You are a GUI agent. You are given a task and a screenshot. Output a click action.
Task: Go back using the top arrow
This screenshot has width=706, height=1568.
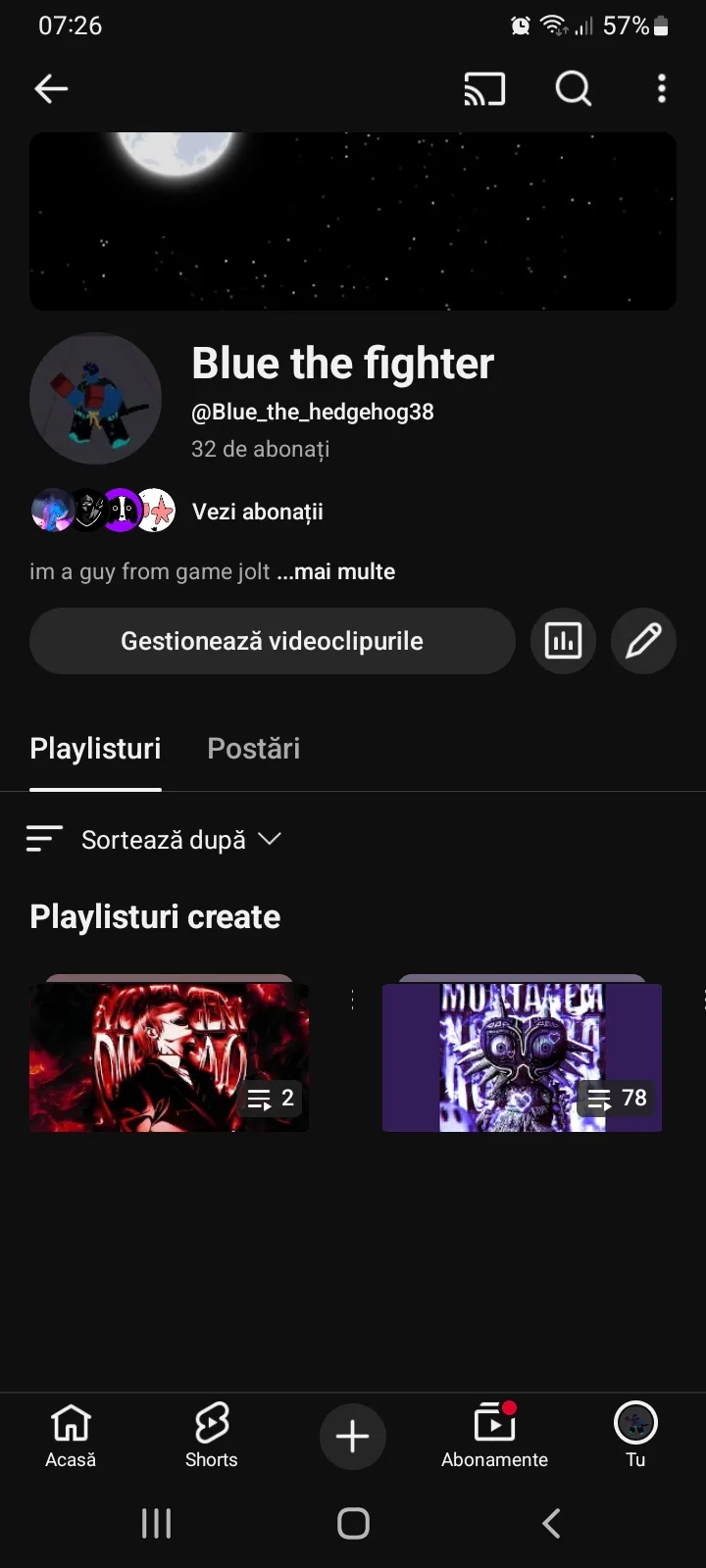pos(51,89)
